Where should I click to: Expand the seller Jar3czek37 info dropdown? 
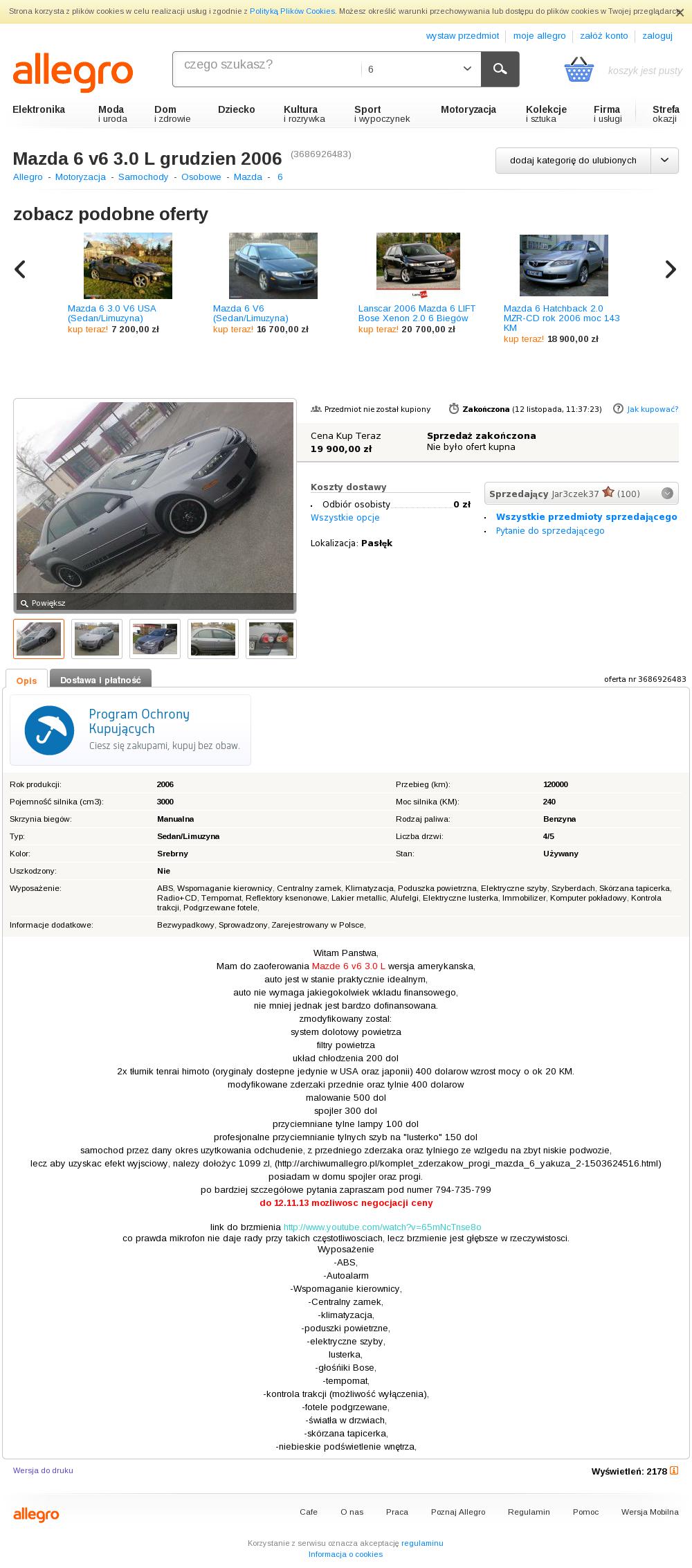(x=666, y=494)
